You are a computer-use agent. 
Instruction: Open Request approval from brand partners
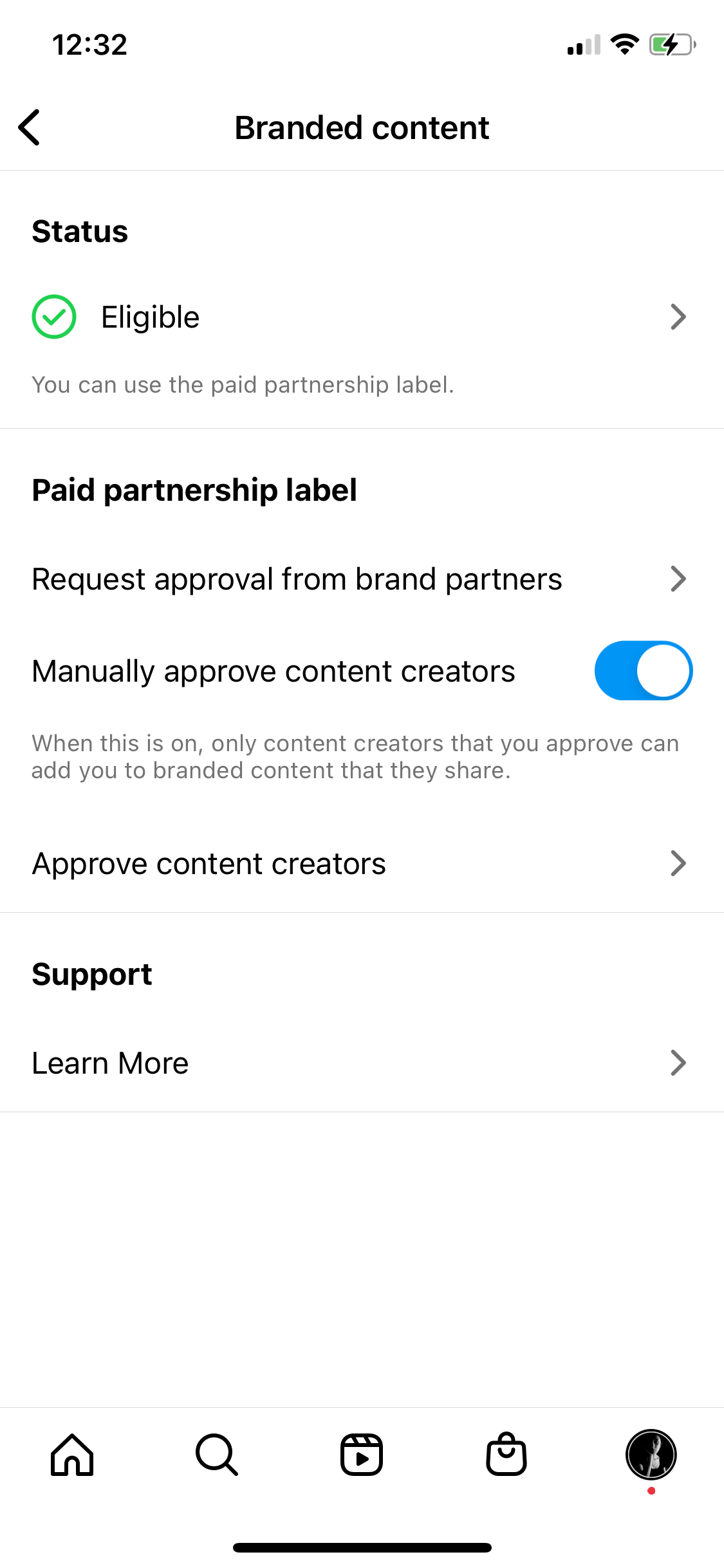[x=362, y=579]
